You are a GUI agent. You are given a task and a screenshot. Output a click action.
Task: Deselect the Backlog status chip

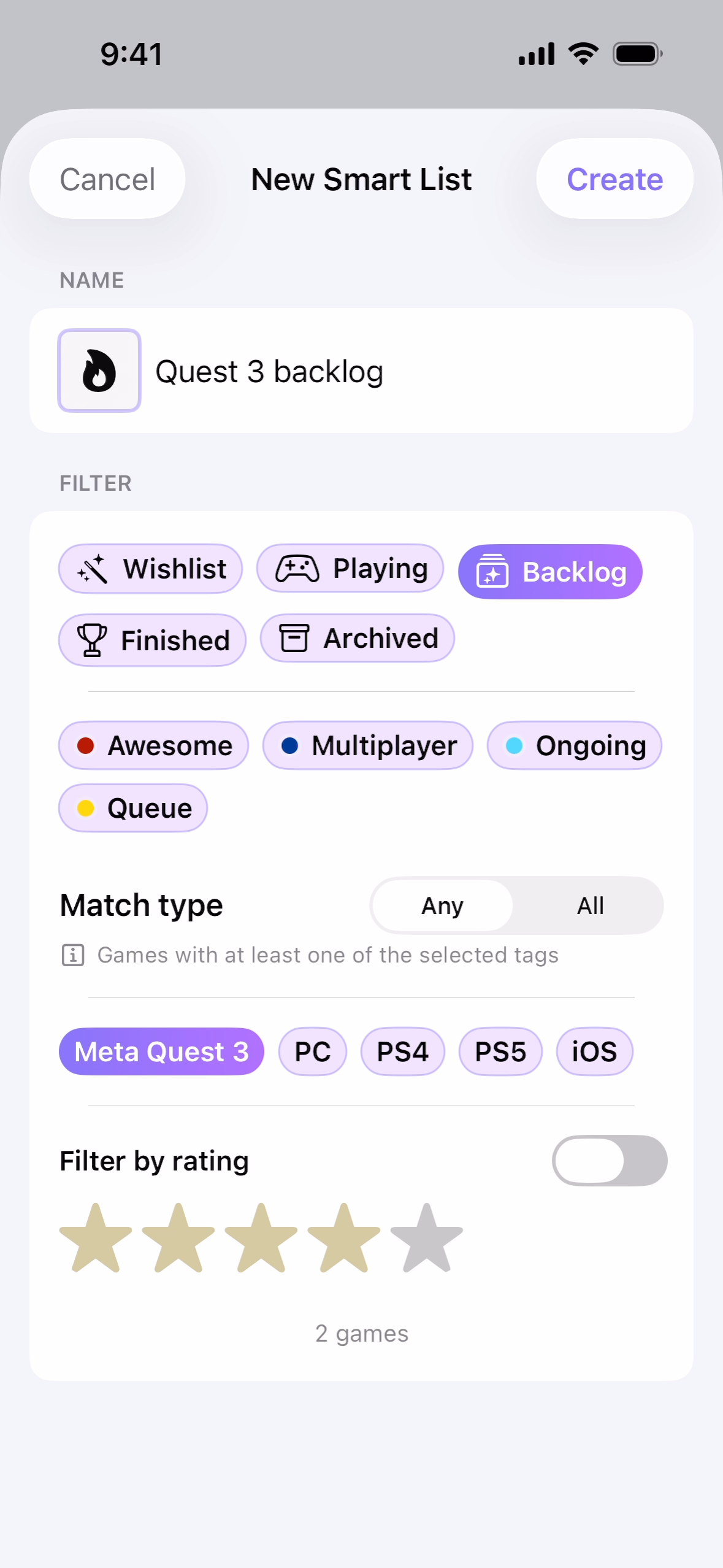coord(550,572)
